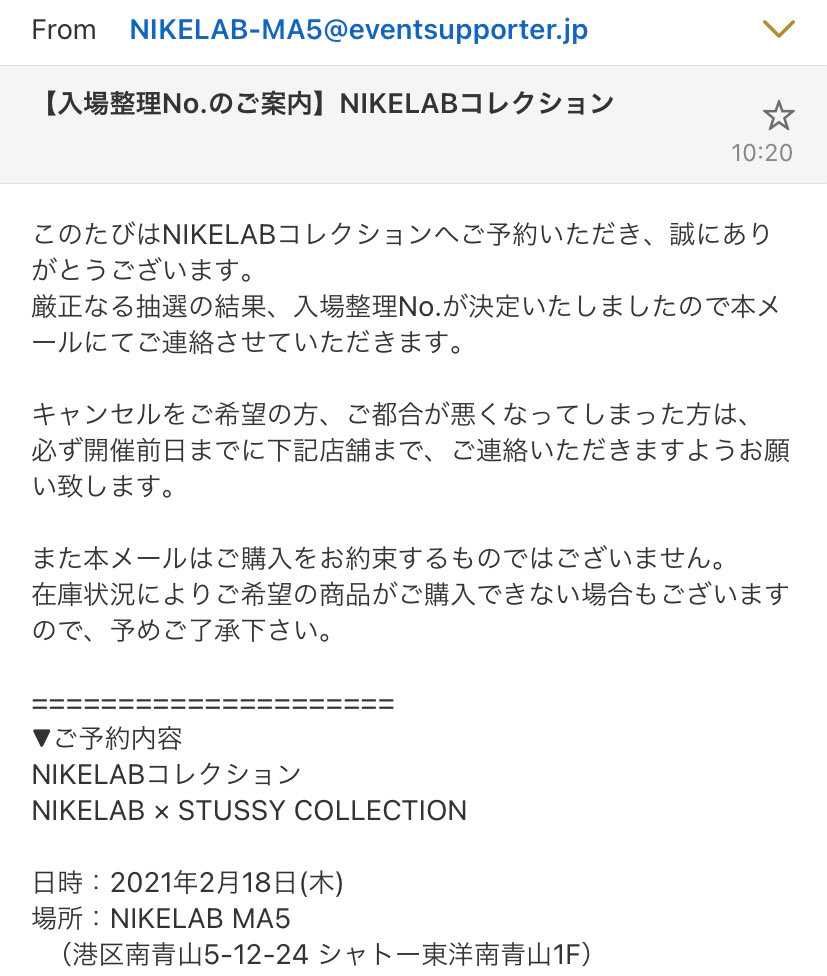Expand the sender details chevron

pyautogui.click(x=778, y=29)
